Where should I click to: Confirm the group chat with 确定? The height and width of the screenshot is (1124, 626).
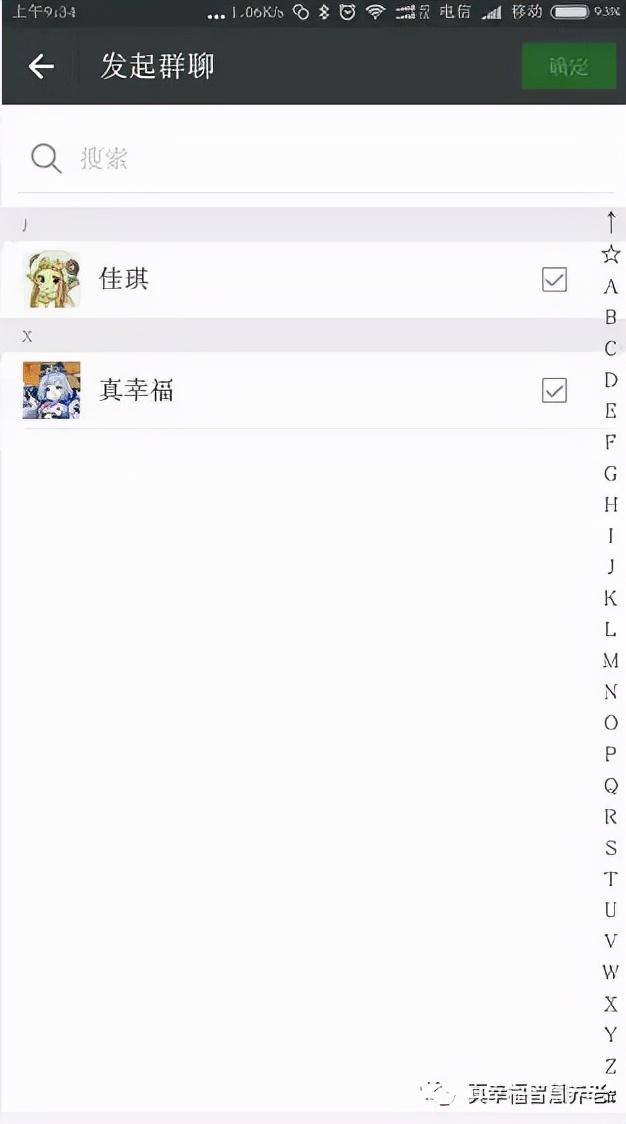click(569, 66)
